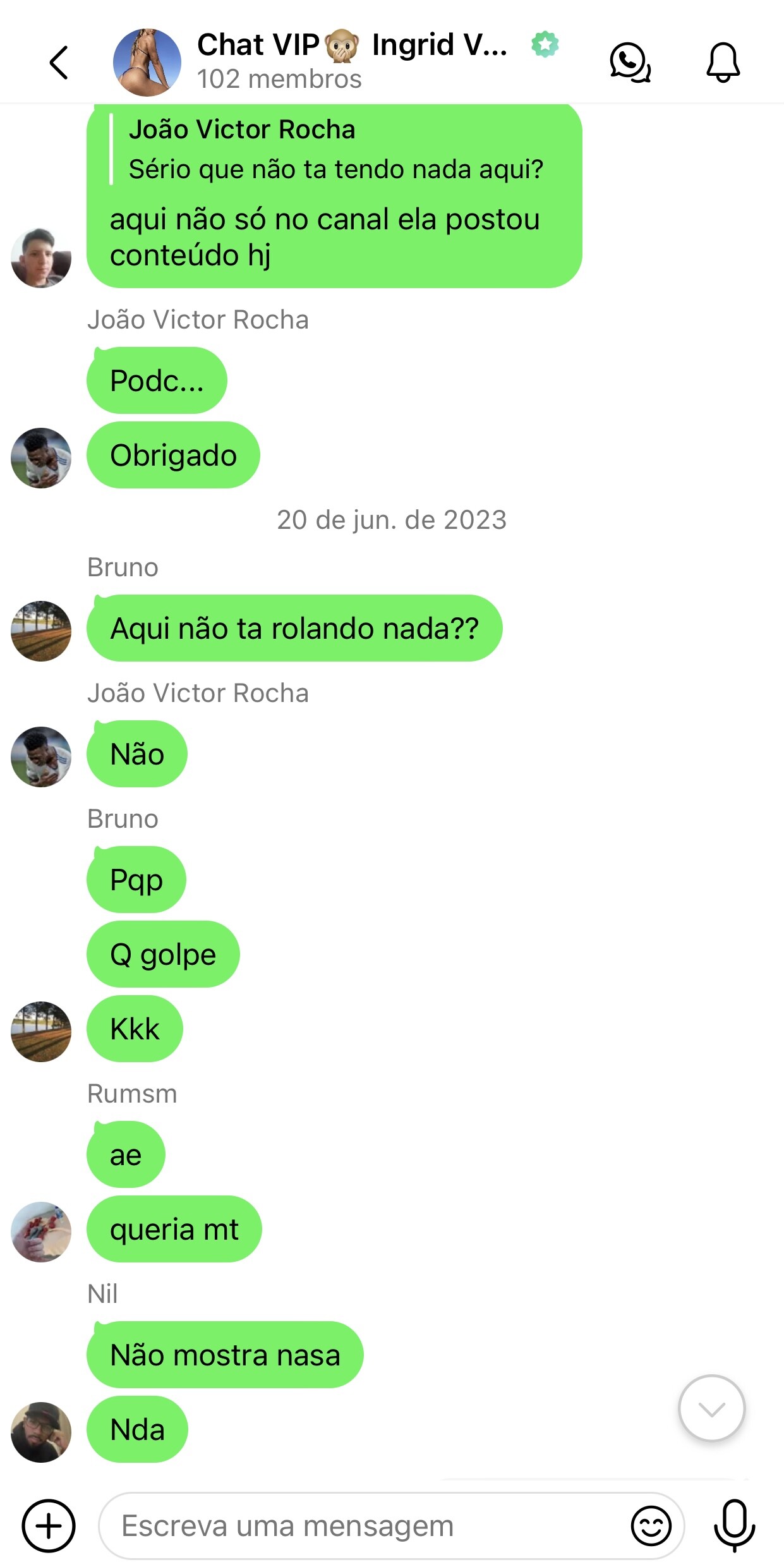Open the plus attachment menu
The width and height of the screenshot is (784, 1567).
(49, 1525)
